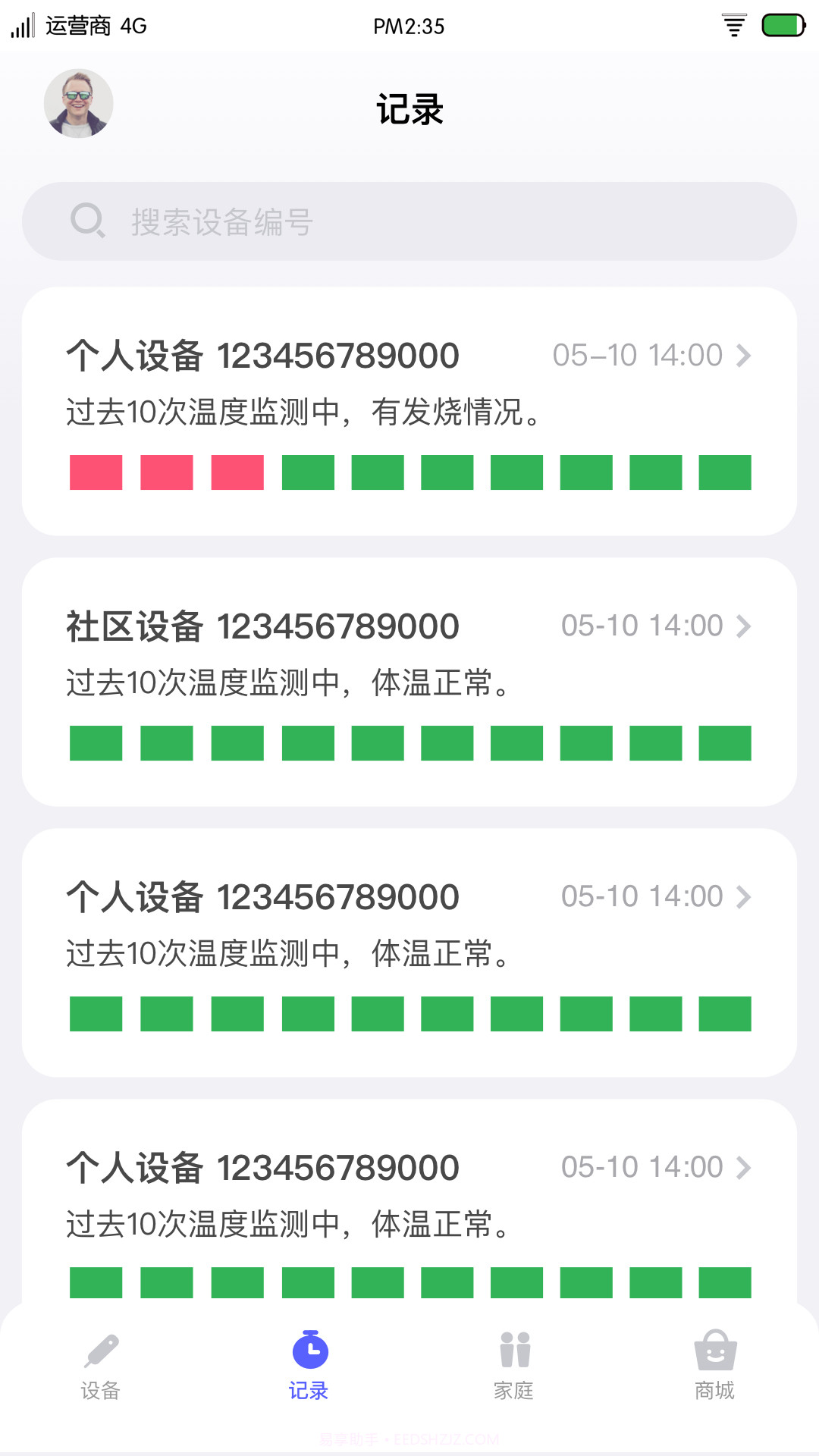Tap the Wi-Fi icon in status bar

click(733, 25)
